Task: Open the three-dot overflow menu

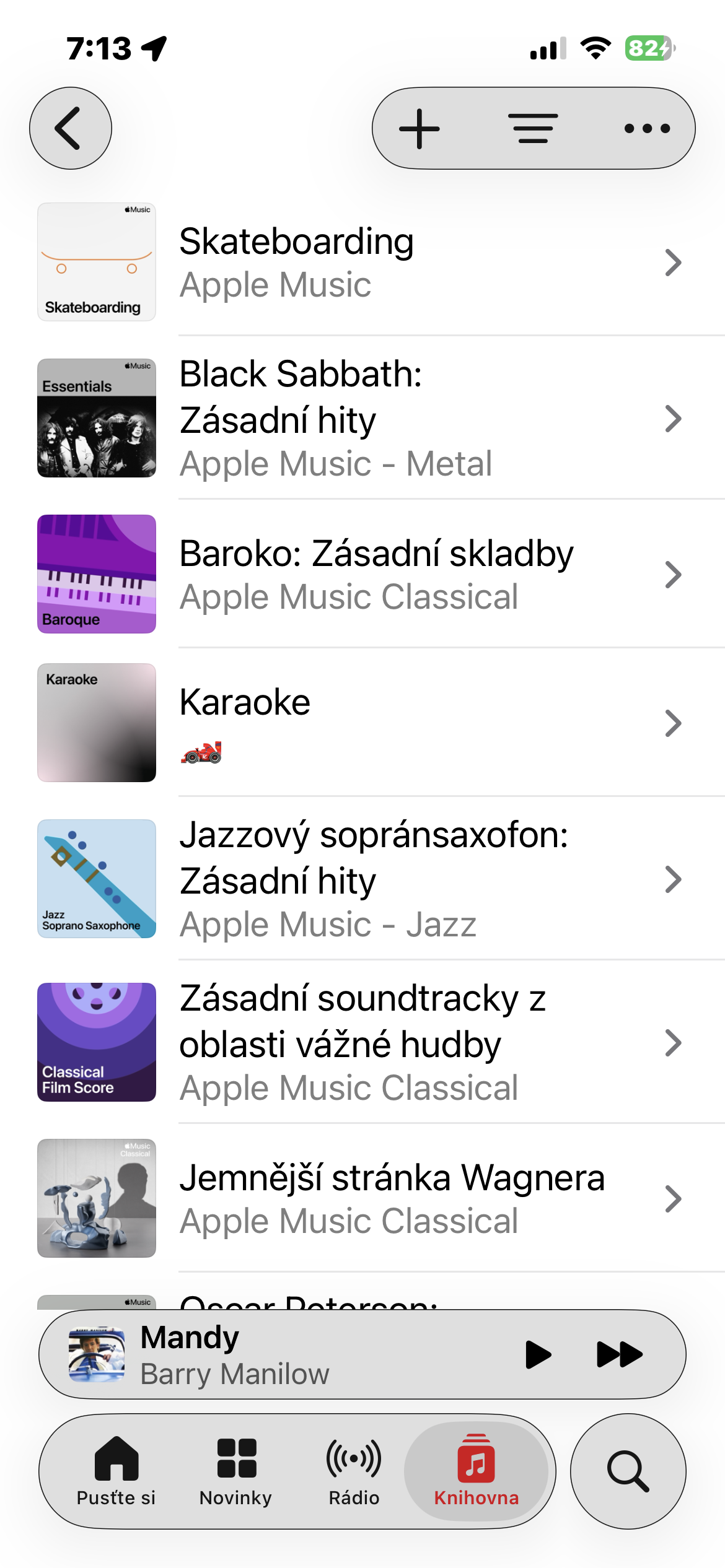Action: (x=647, y=129)
